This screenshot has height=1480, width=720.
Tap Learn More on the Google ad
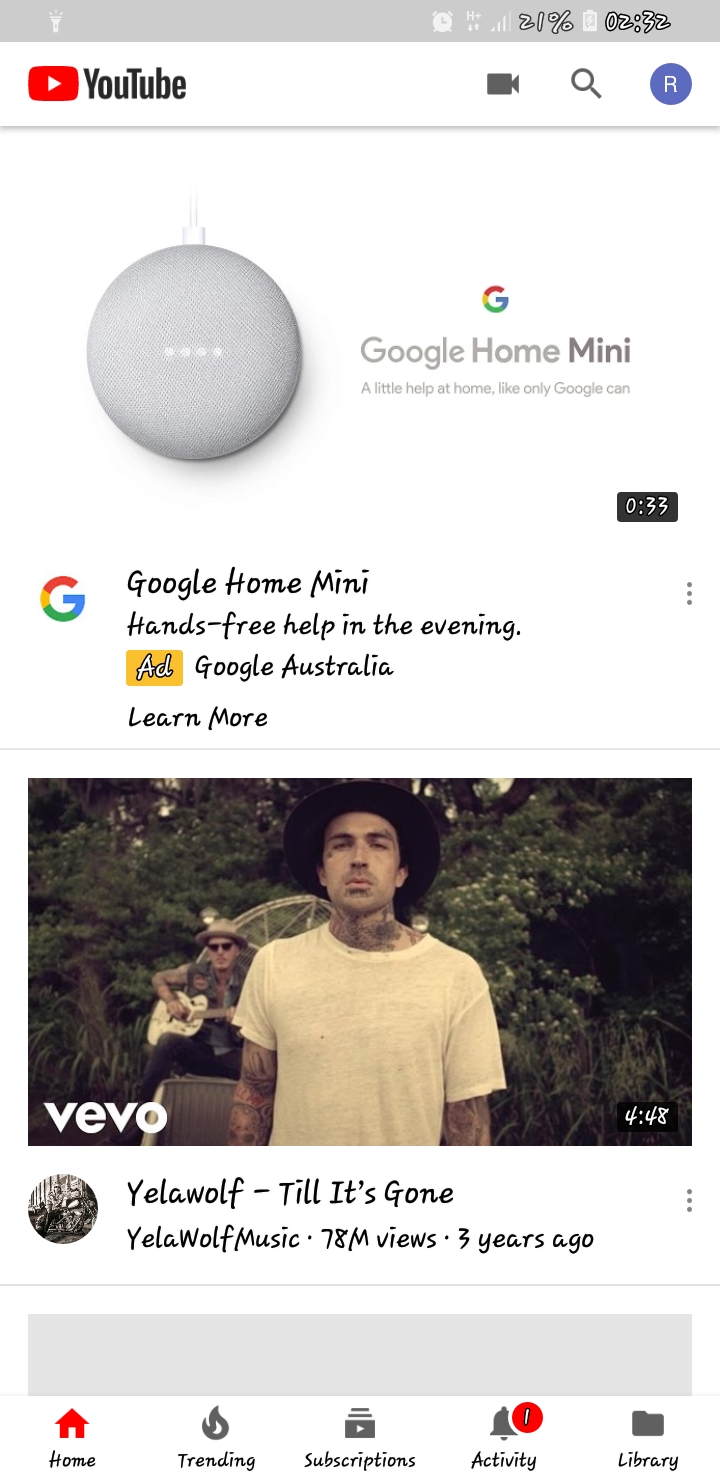click(x=198, y=717)
